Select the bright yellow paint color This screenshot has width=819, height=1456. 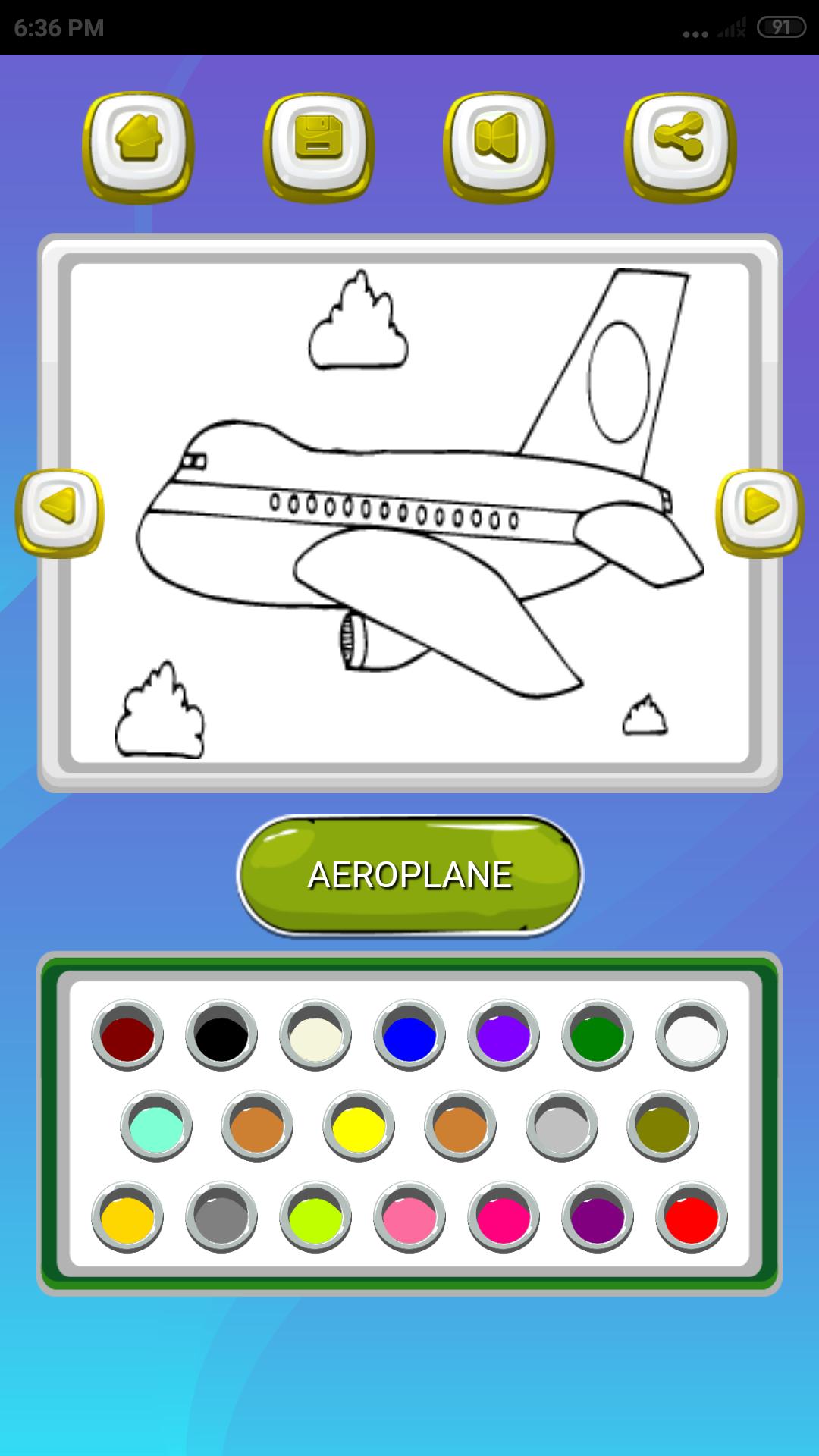pyautogui.click(x=359, y=1126)
